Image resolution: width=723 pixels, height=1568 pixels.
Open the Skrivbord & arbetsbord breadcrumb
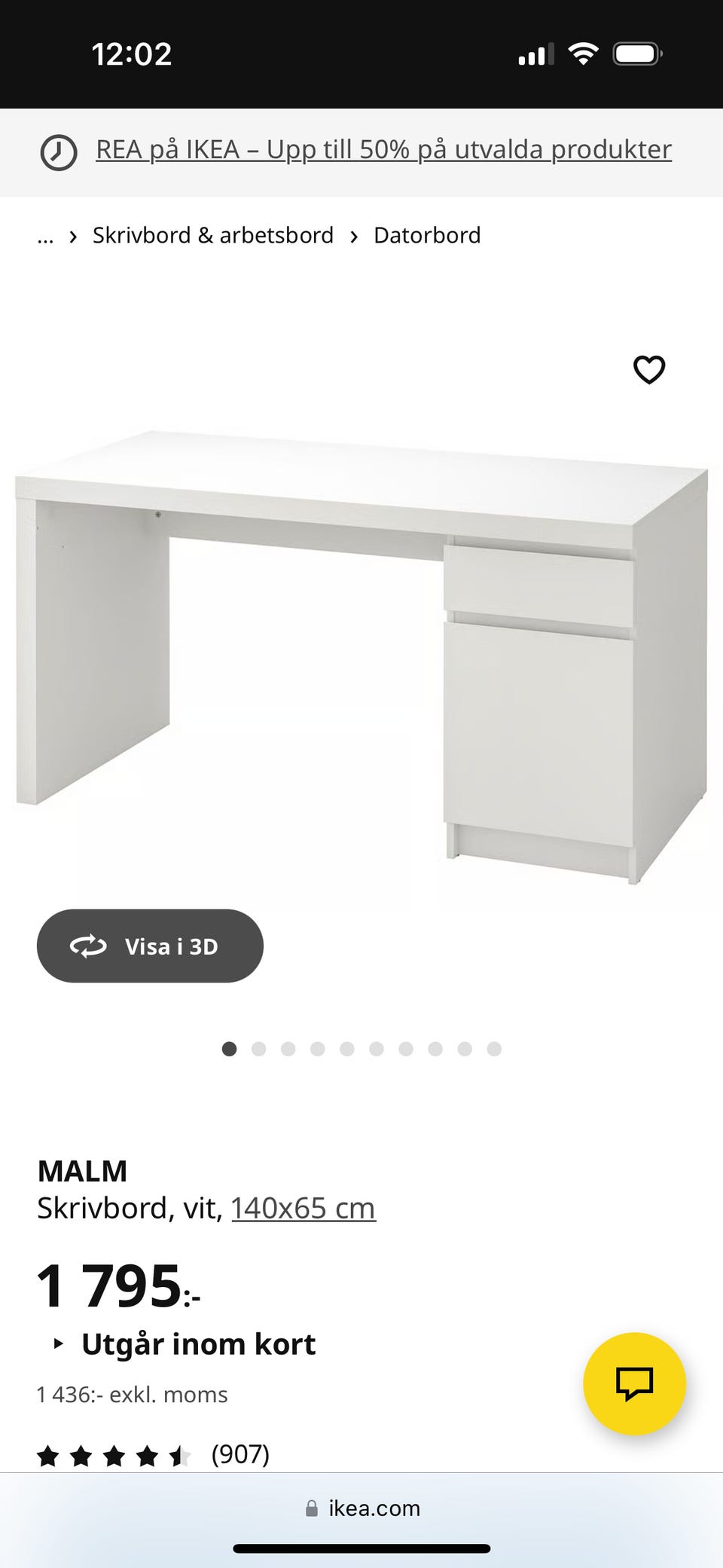[213, 236]
